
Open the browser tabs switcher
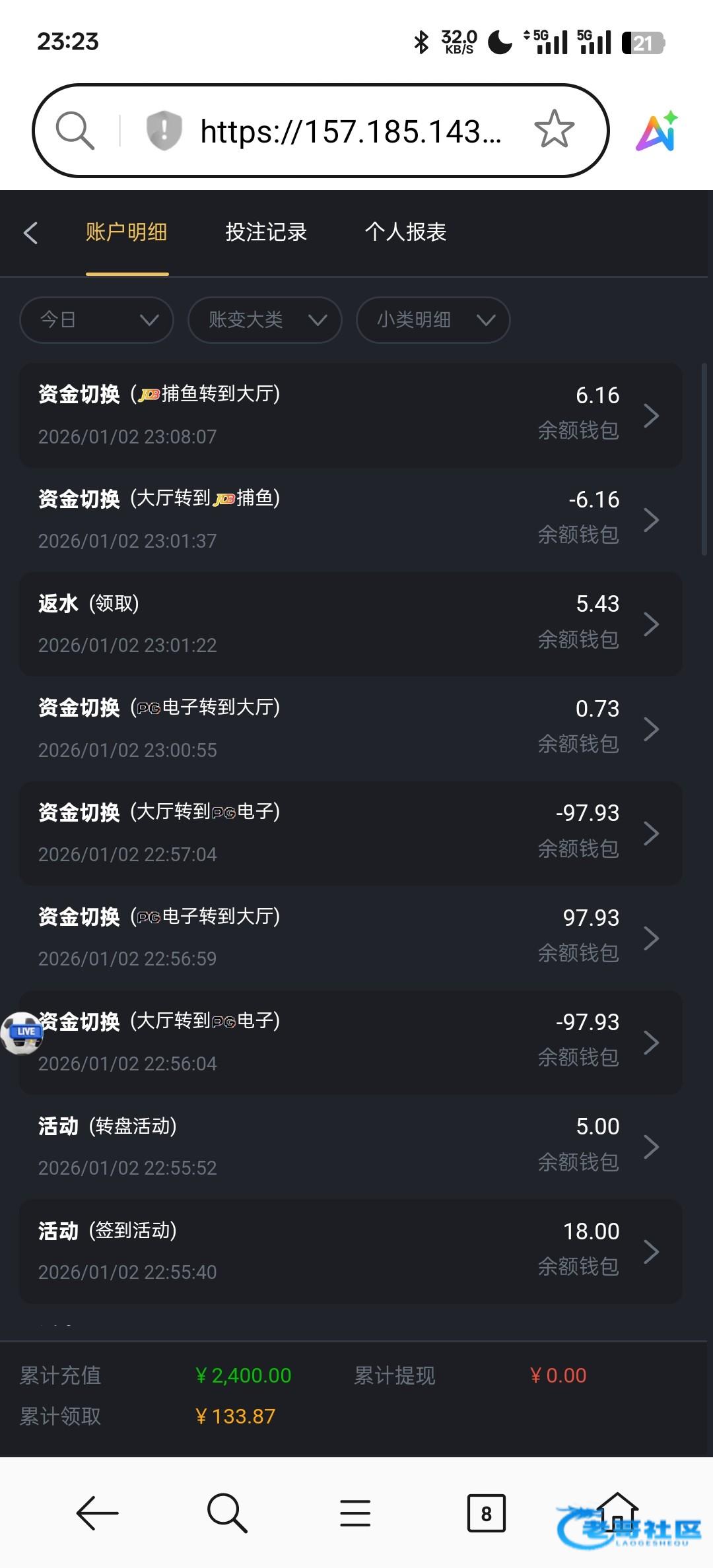point(486,1513)
